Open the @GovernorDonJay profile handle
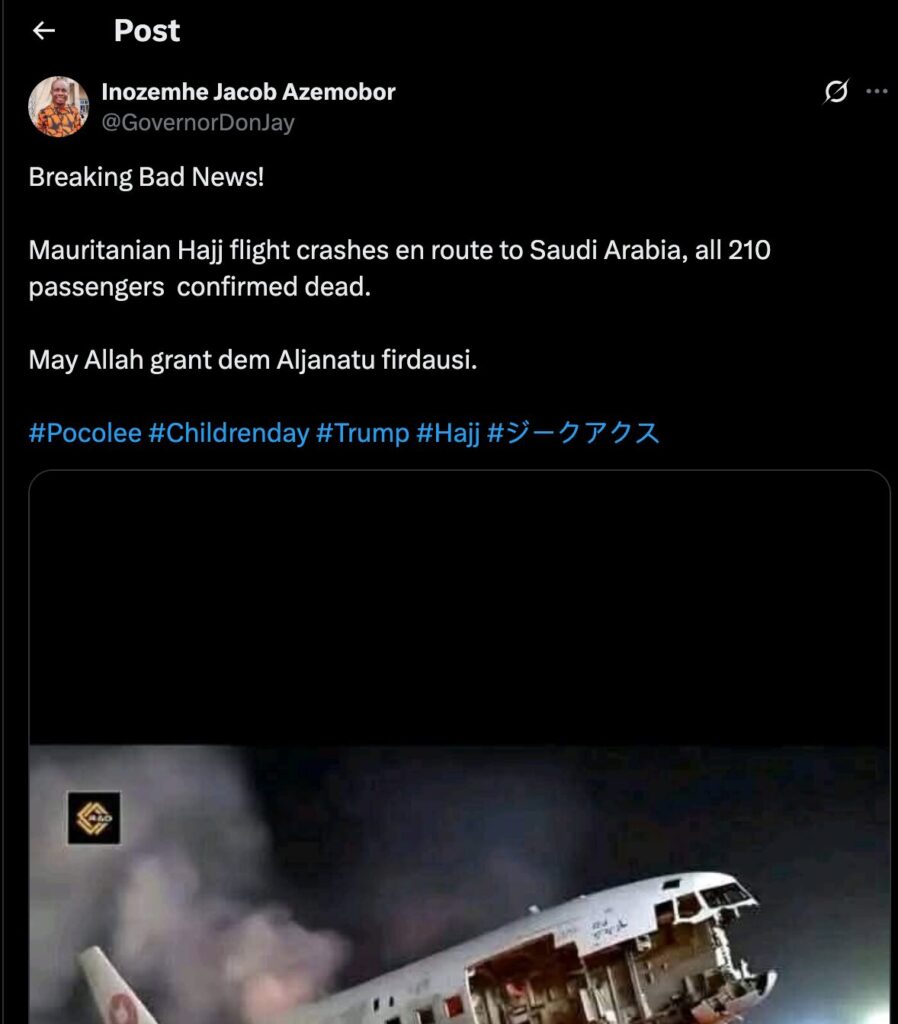This screenshot has height=1024, width=898. [x=198, y=123]
